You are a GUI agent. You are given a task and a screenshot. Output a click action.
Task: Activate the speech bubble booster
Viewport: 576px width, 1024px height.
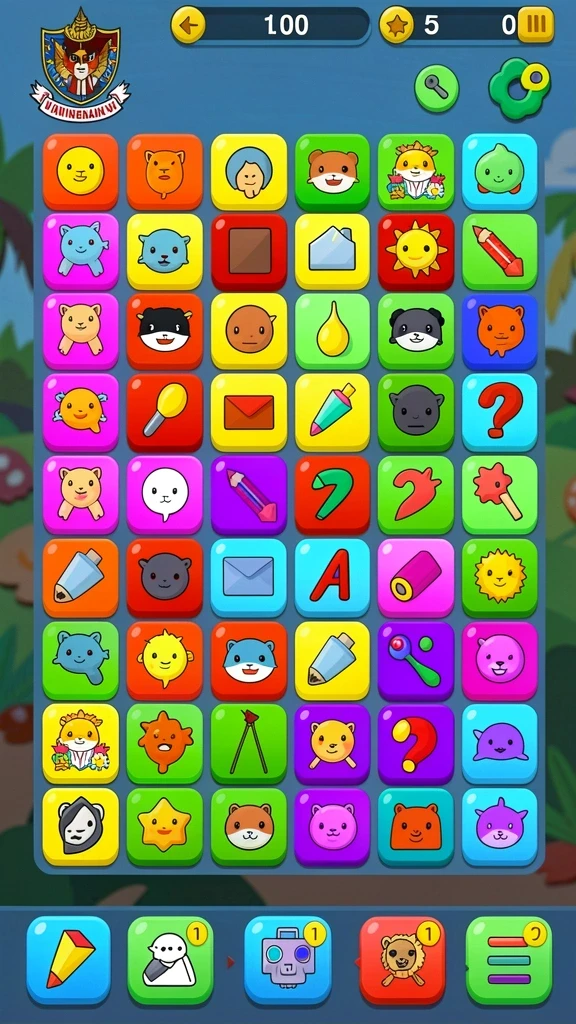point(169,960)
